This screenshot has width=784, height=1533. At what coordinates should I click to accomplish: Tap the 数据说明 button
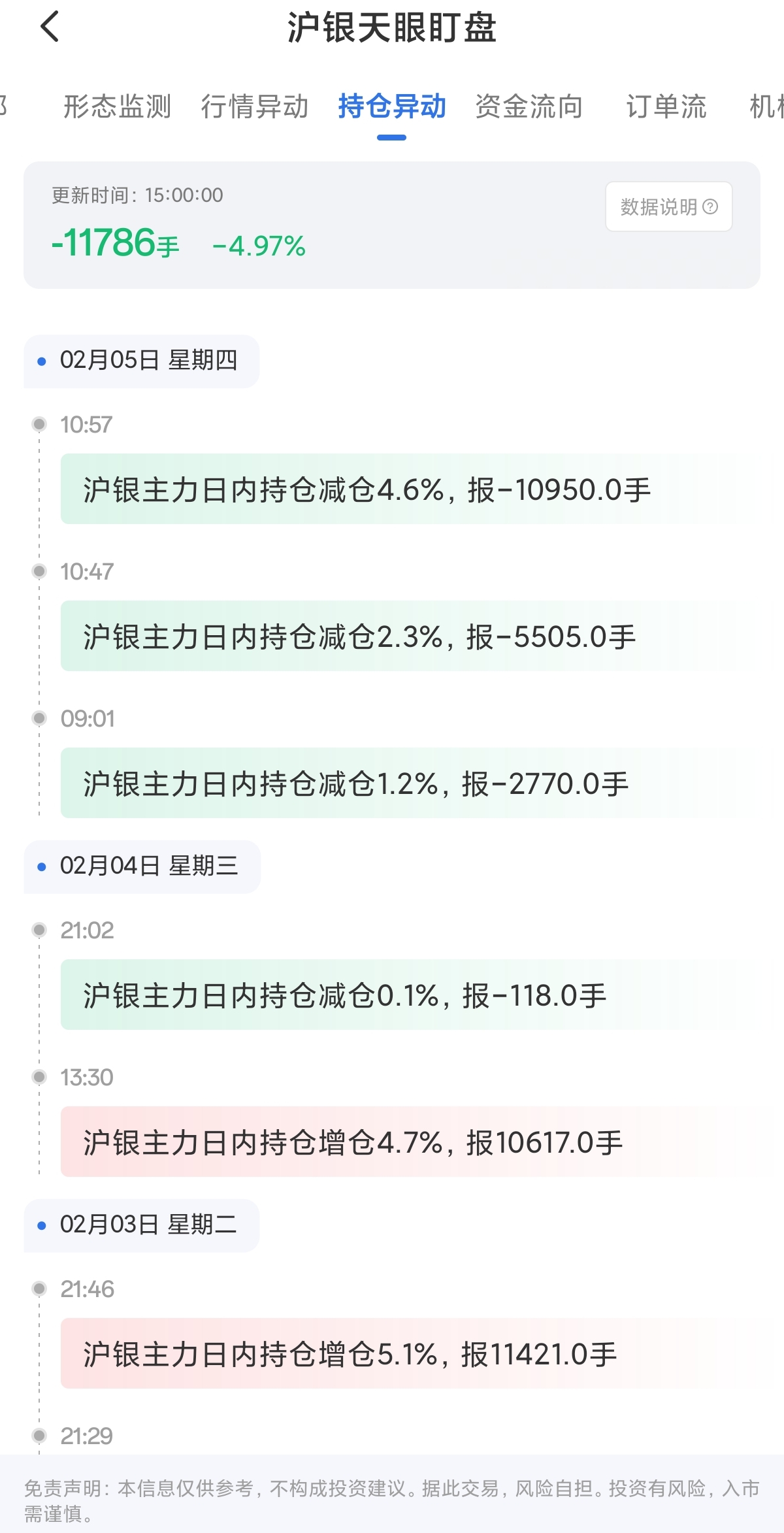[668, 206]
